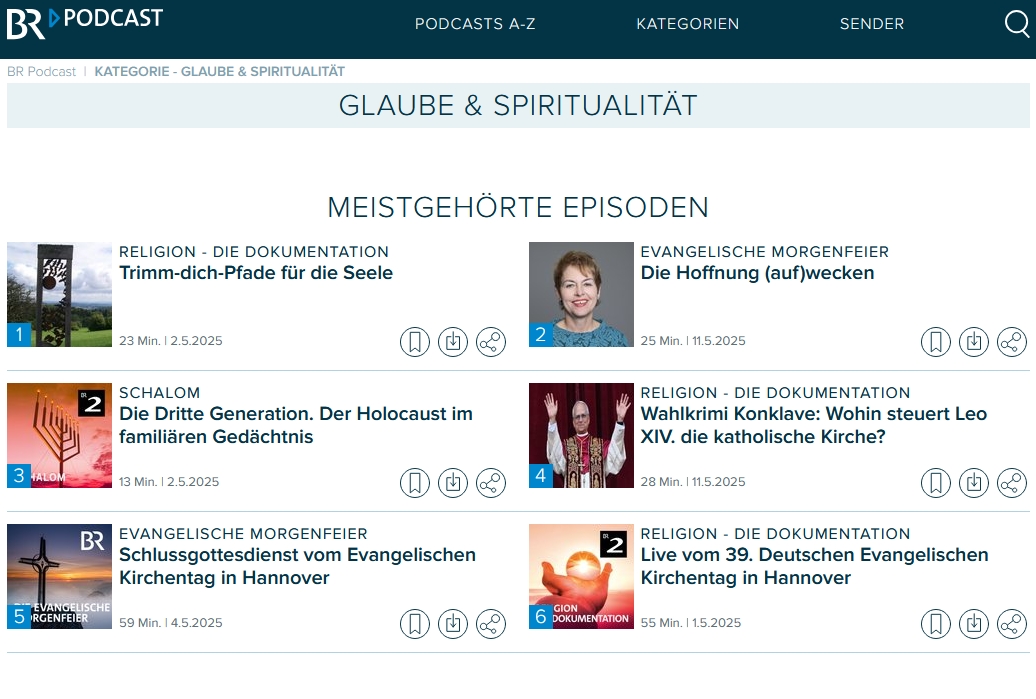Open Podcasts A-Z menu

pos(475,24)
